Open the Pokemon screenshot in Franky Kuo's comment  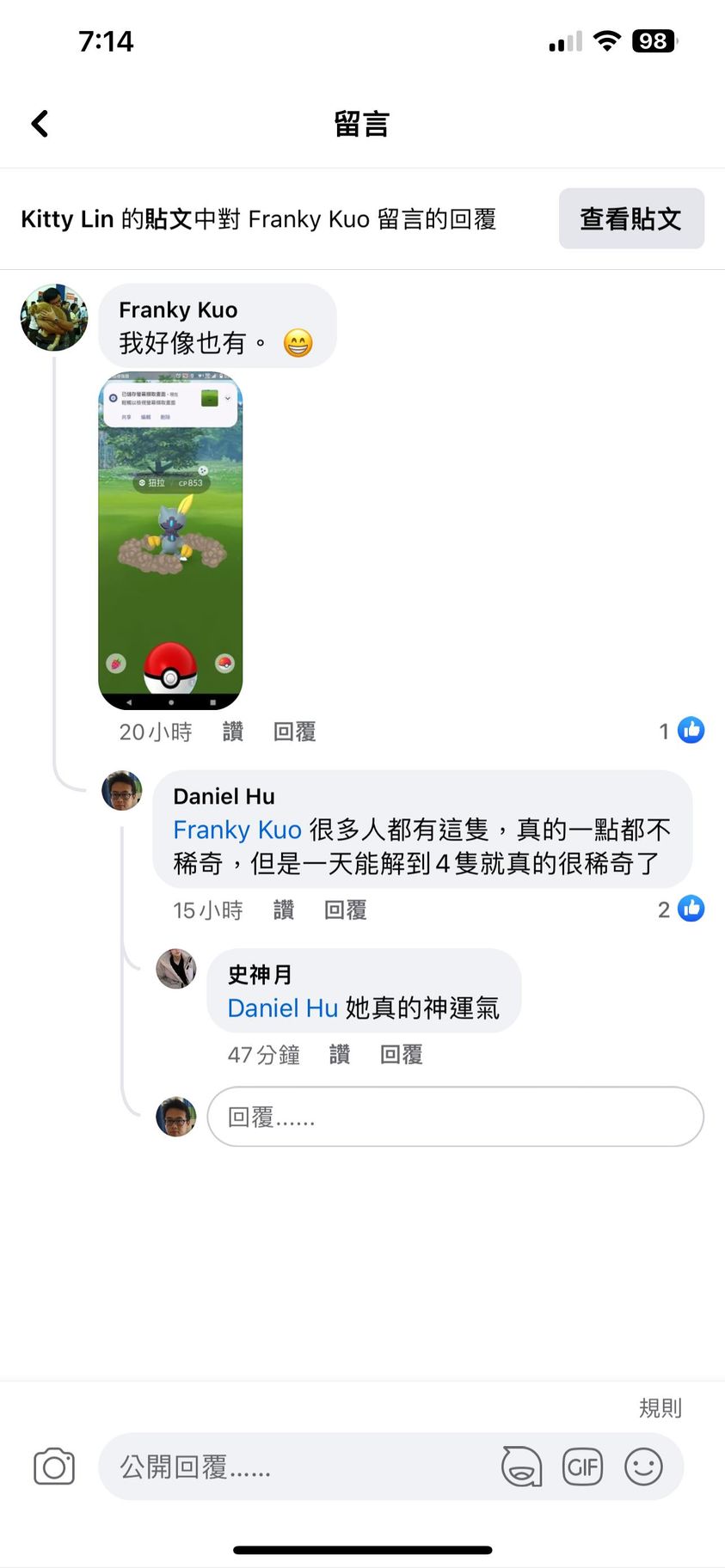point(170,540)
